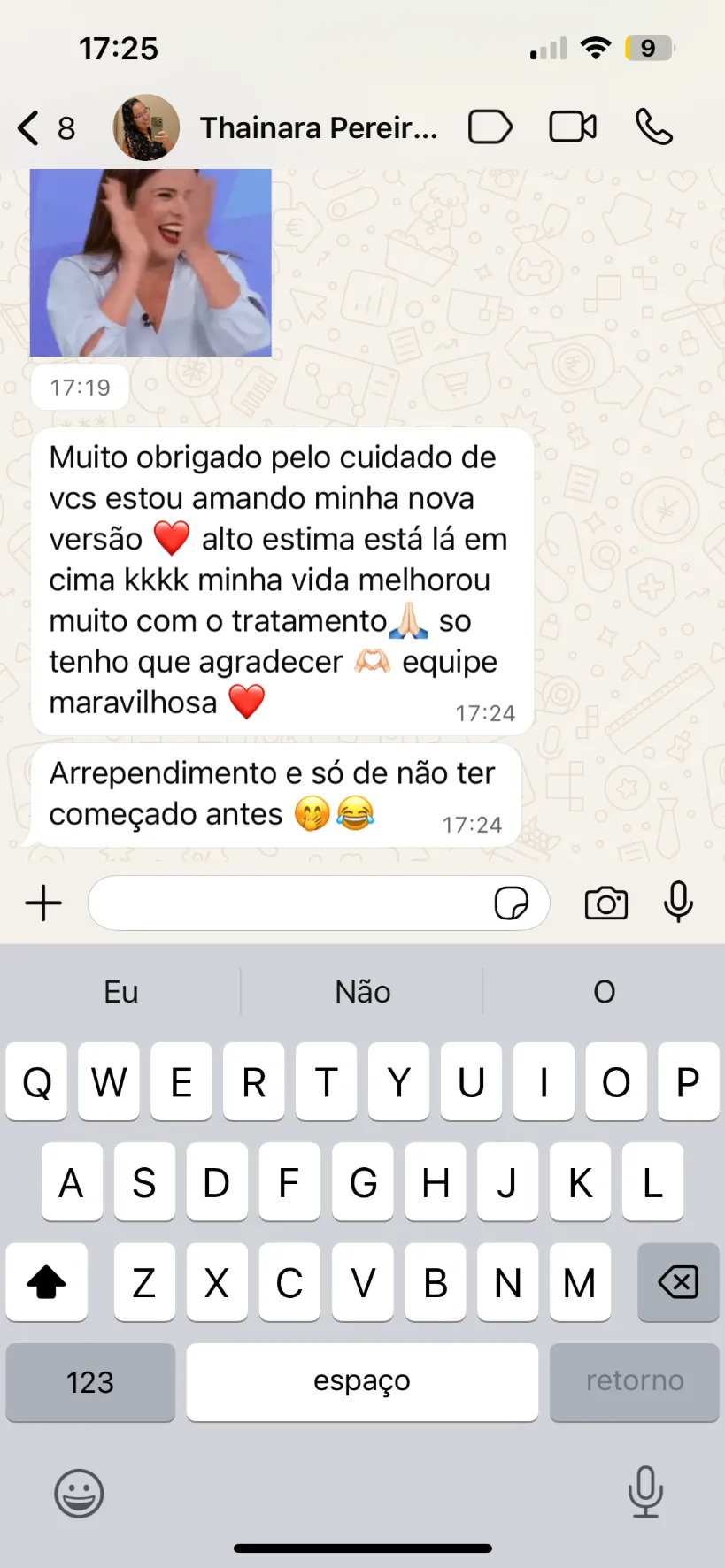Image resolution: width=725 pixels, height=1568 pixels.
Task: Open the sticker picker in message box
Action: [511, 903]
